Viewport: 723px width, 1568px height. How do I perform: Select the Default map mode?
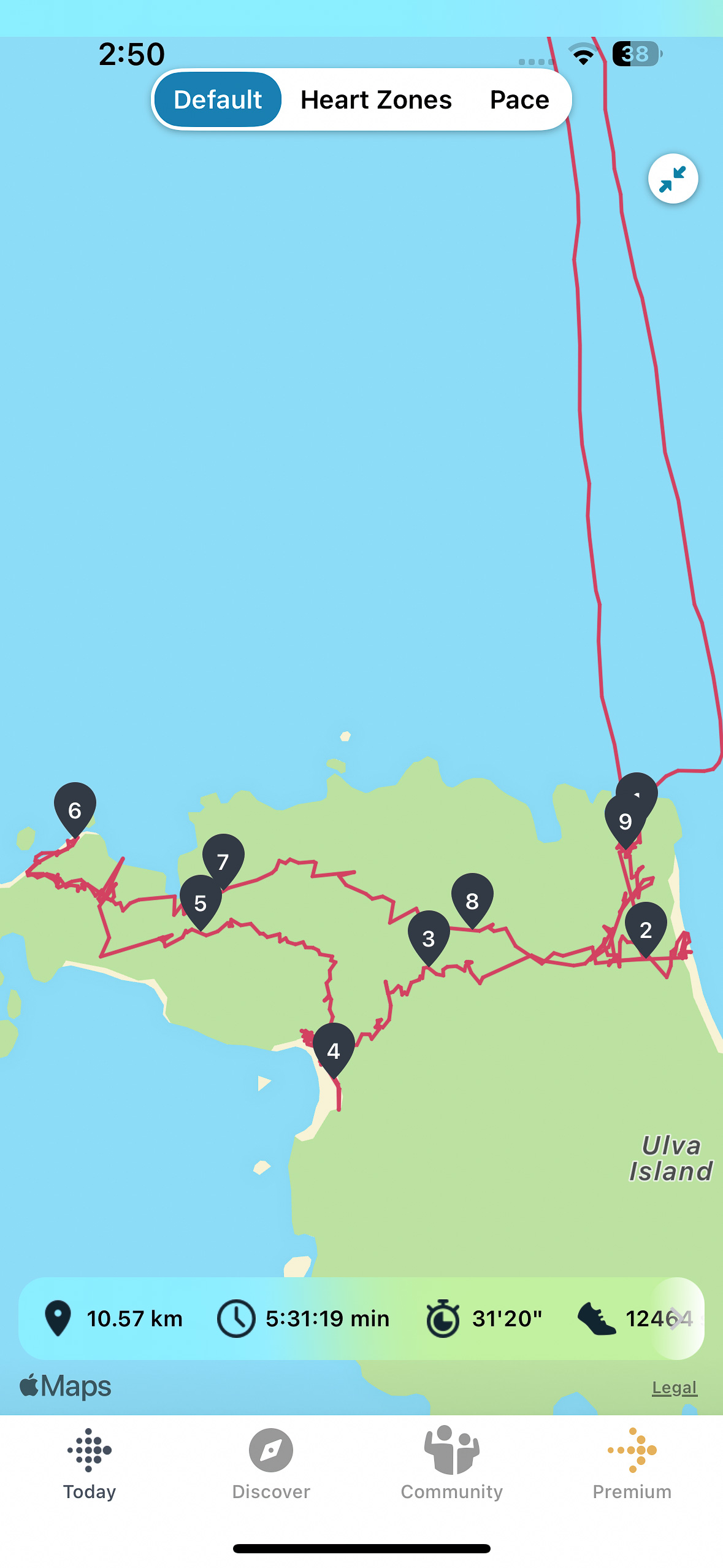click(218, 100)
